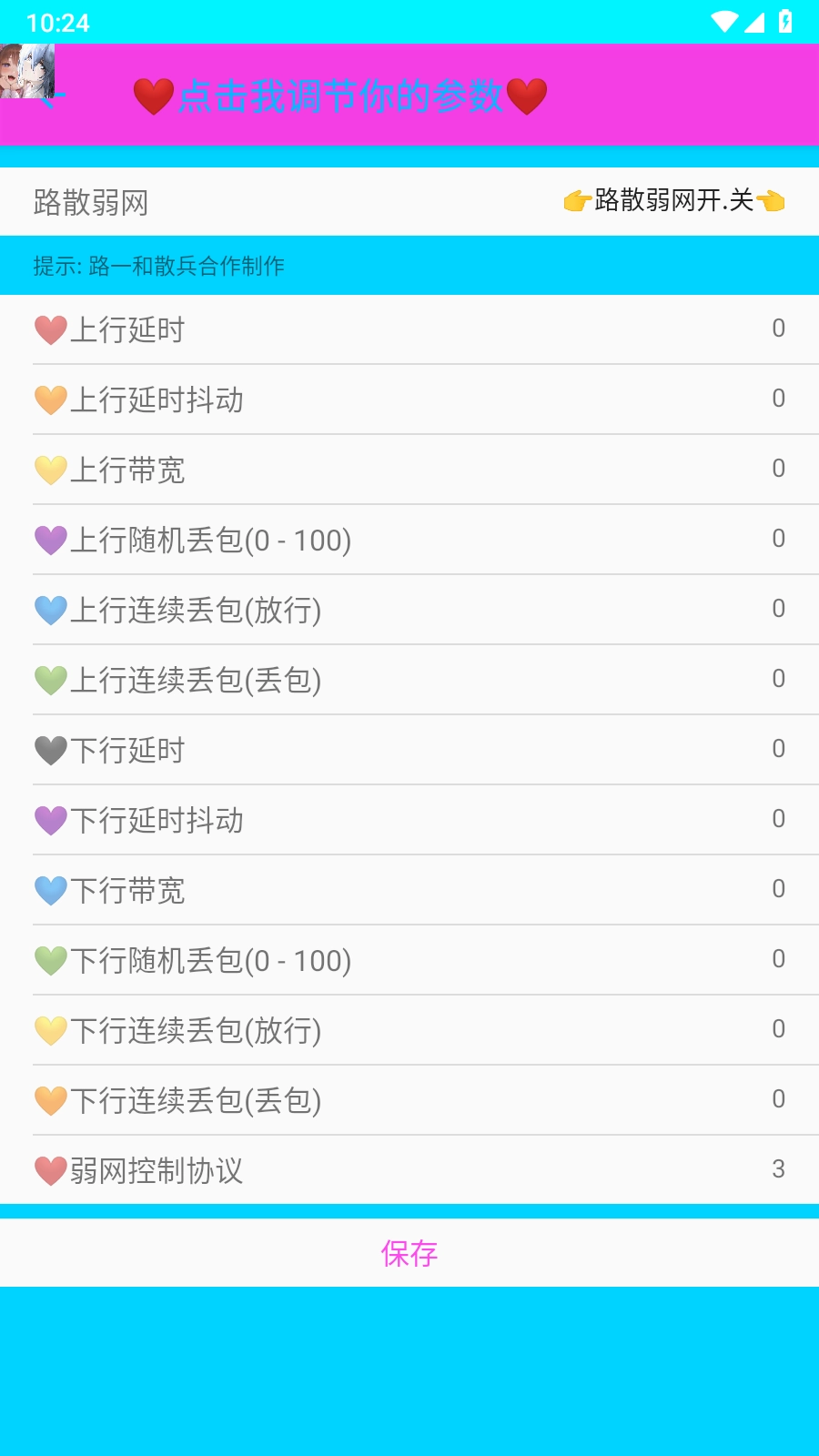This screenshot has height=1456, width=819.
Task: Expand the 下行延时抖动 parameter row
Action: click(409, 821)
